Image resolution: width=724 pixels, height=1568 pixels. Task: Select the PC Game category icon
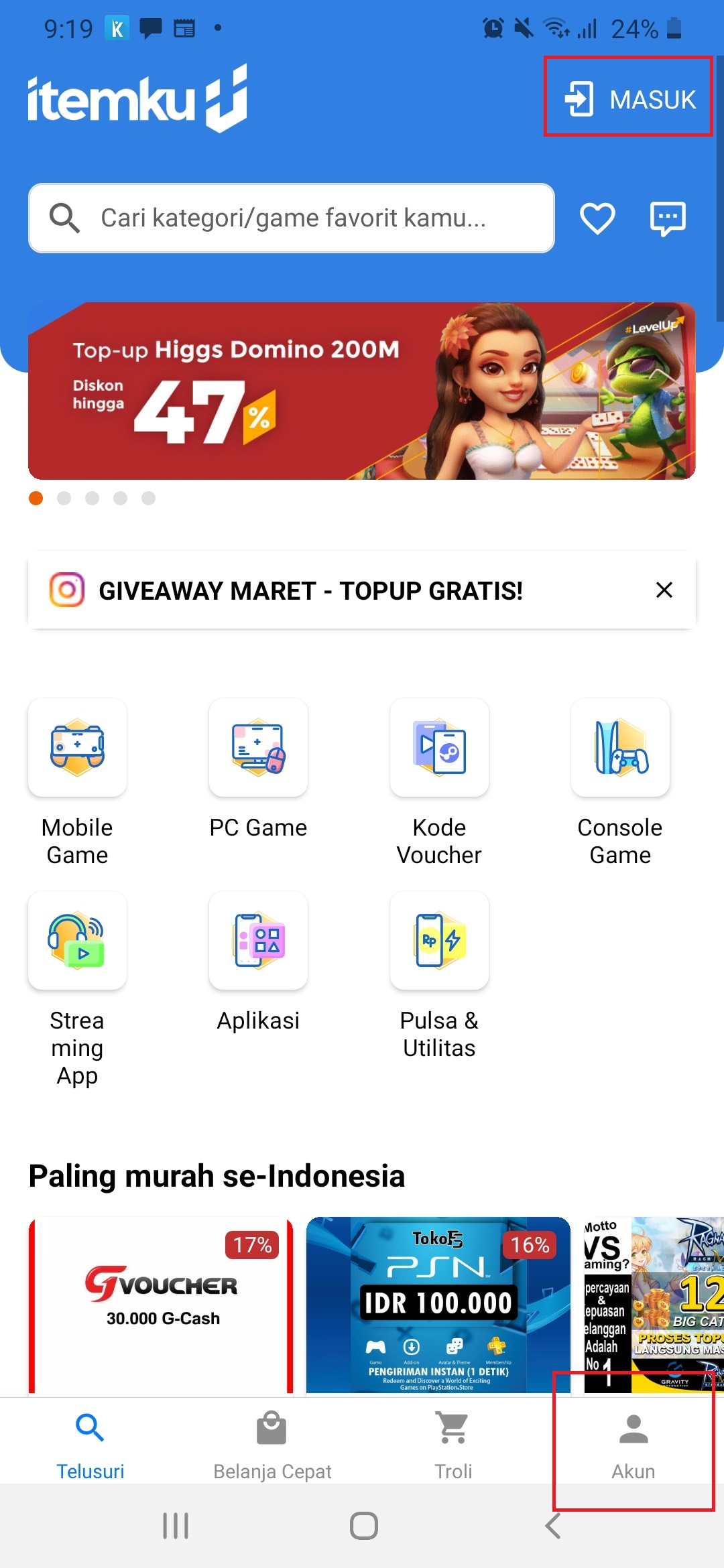[x=258, y=748]
